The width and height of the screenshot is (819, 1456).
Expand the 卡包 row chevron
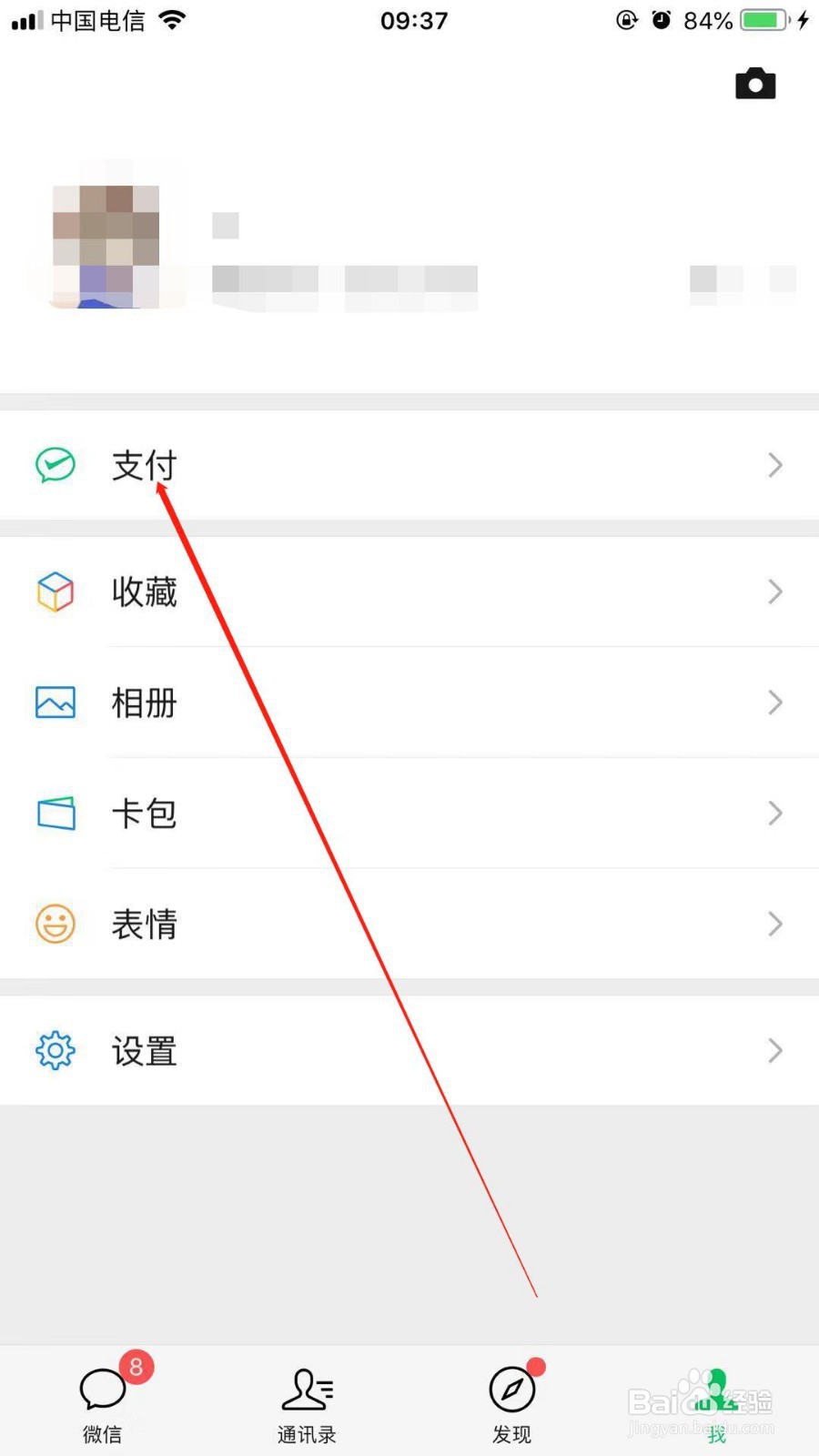coord(774,813)
